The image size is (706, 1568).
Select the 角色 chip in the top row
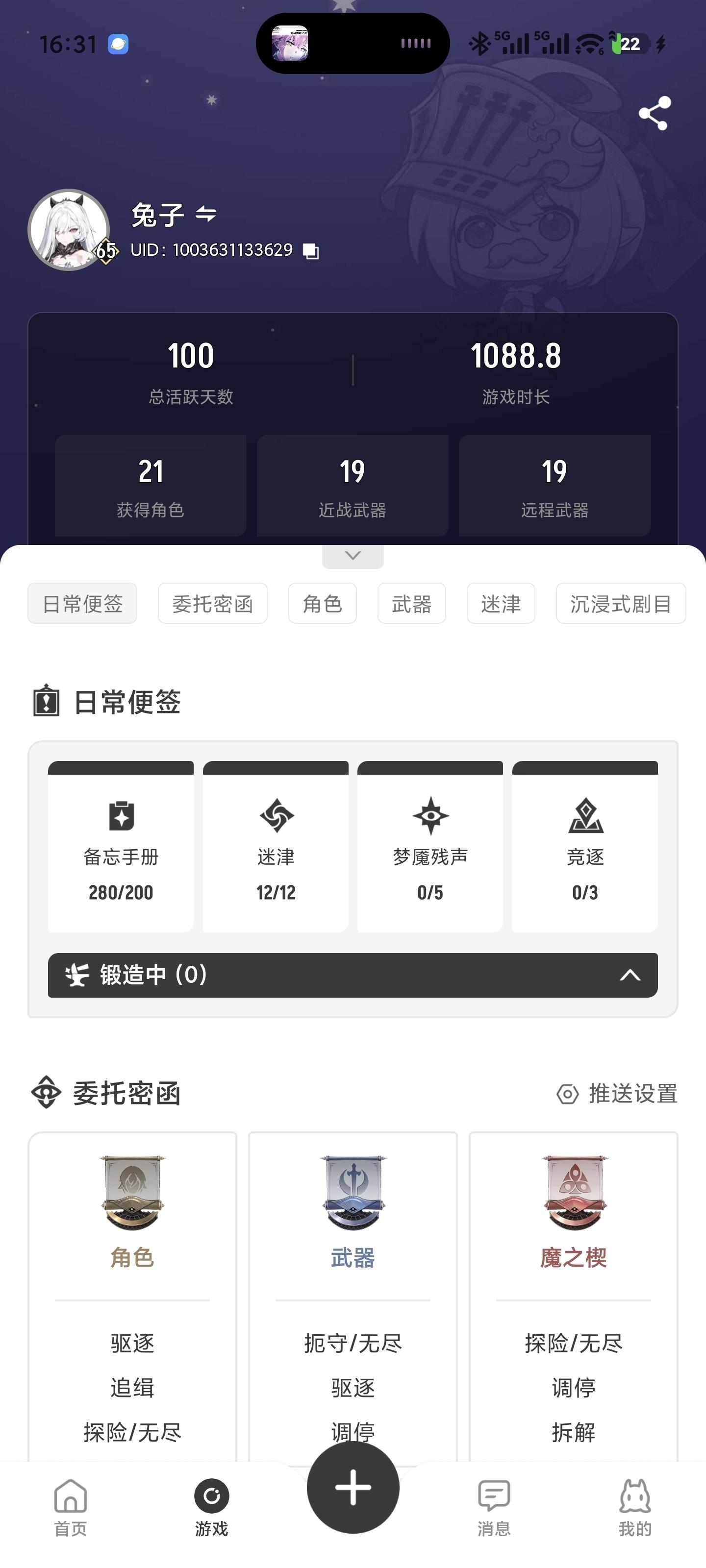(x=322, y=603)
